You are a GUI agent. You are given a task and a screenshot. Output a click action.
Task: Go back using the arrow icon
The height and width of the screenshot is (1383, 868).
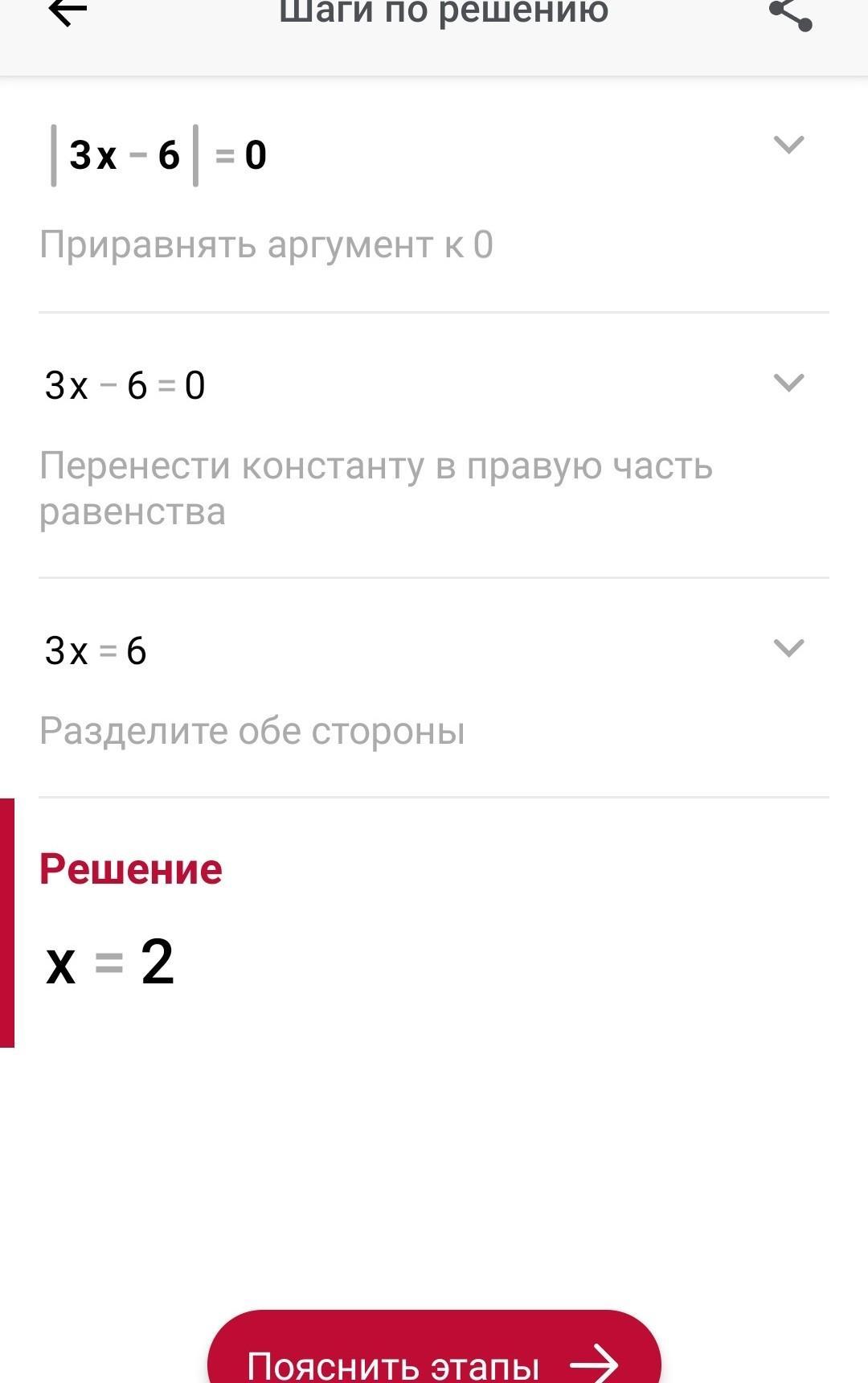68,11
